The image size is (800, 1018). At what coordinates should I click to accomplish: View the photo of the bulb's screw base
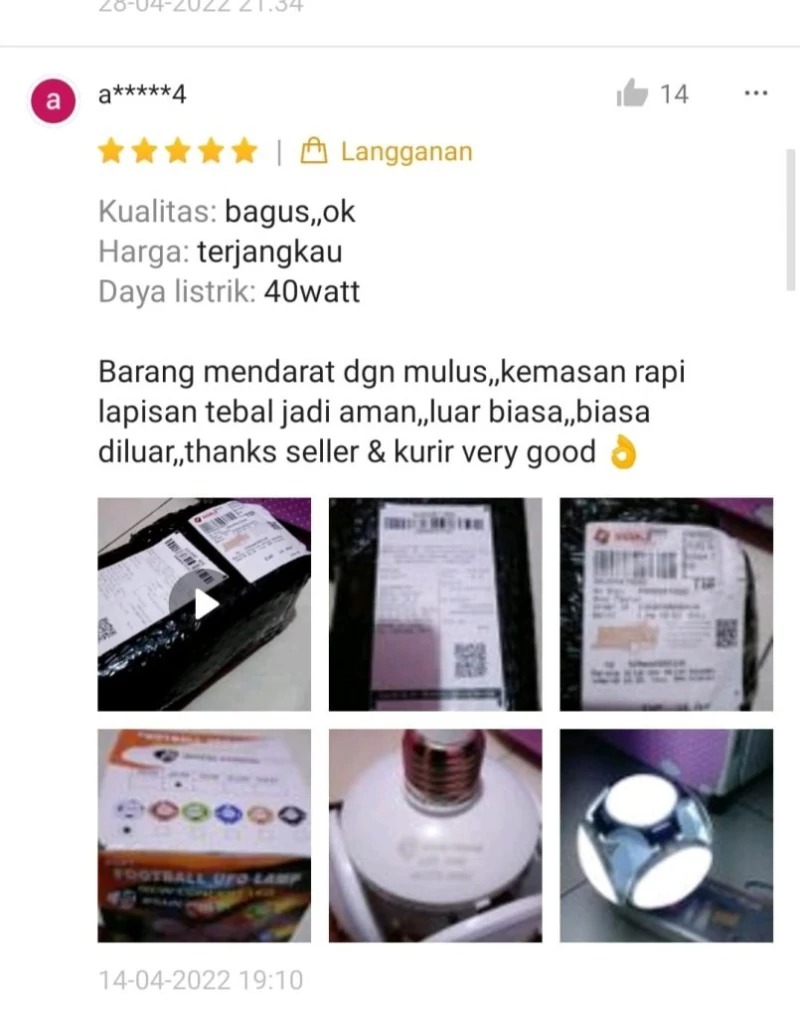(x=435, y=835)
